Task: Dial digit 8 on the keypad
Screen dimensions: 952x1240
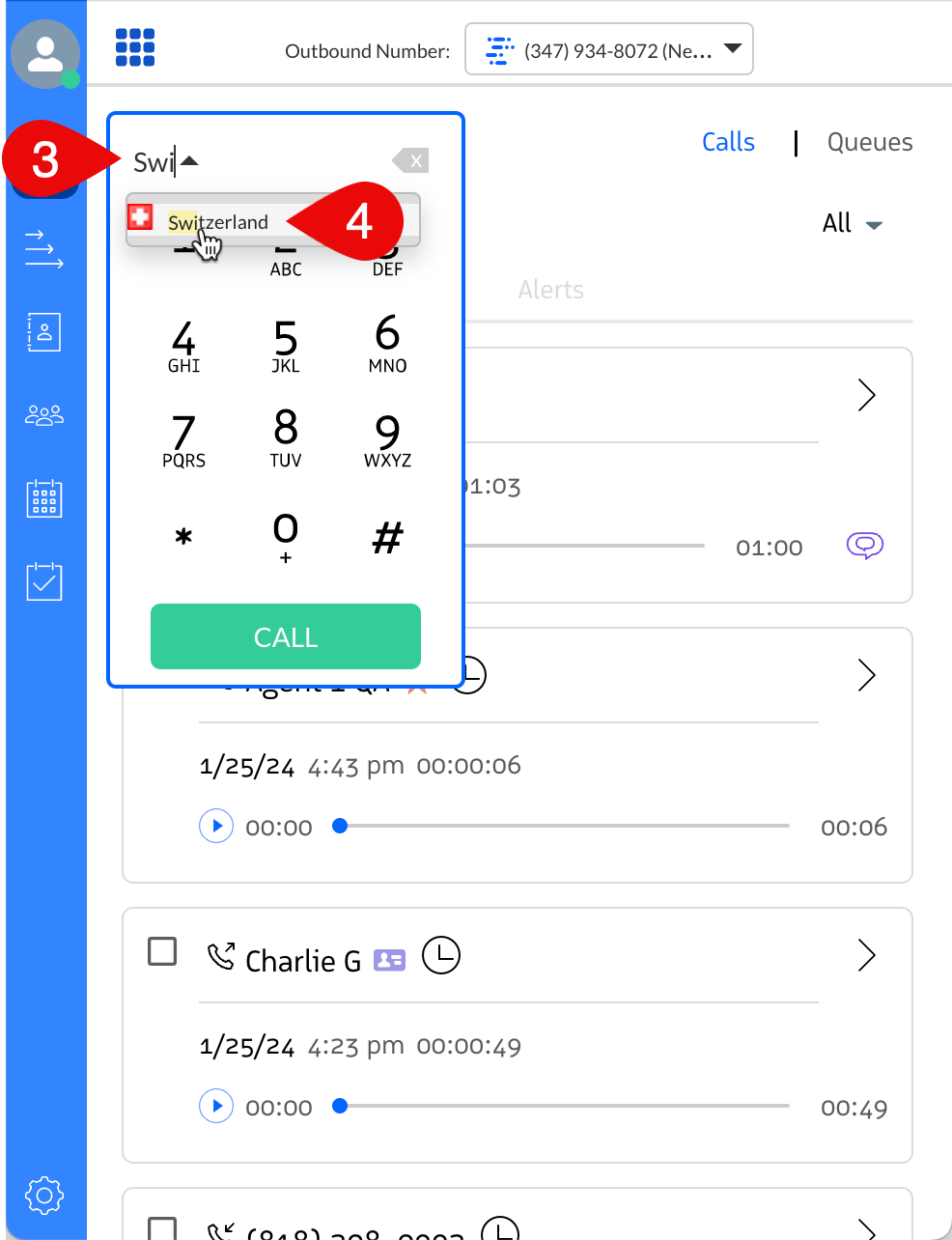Action: coord(286,437)
